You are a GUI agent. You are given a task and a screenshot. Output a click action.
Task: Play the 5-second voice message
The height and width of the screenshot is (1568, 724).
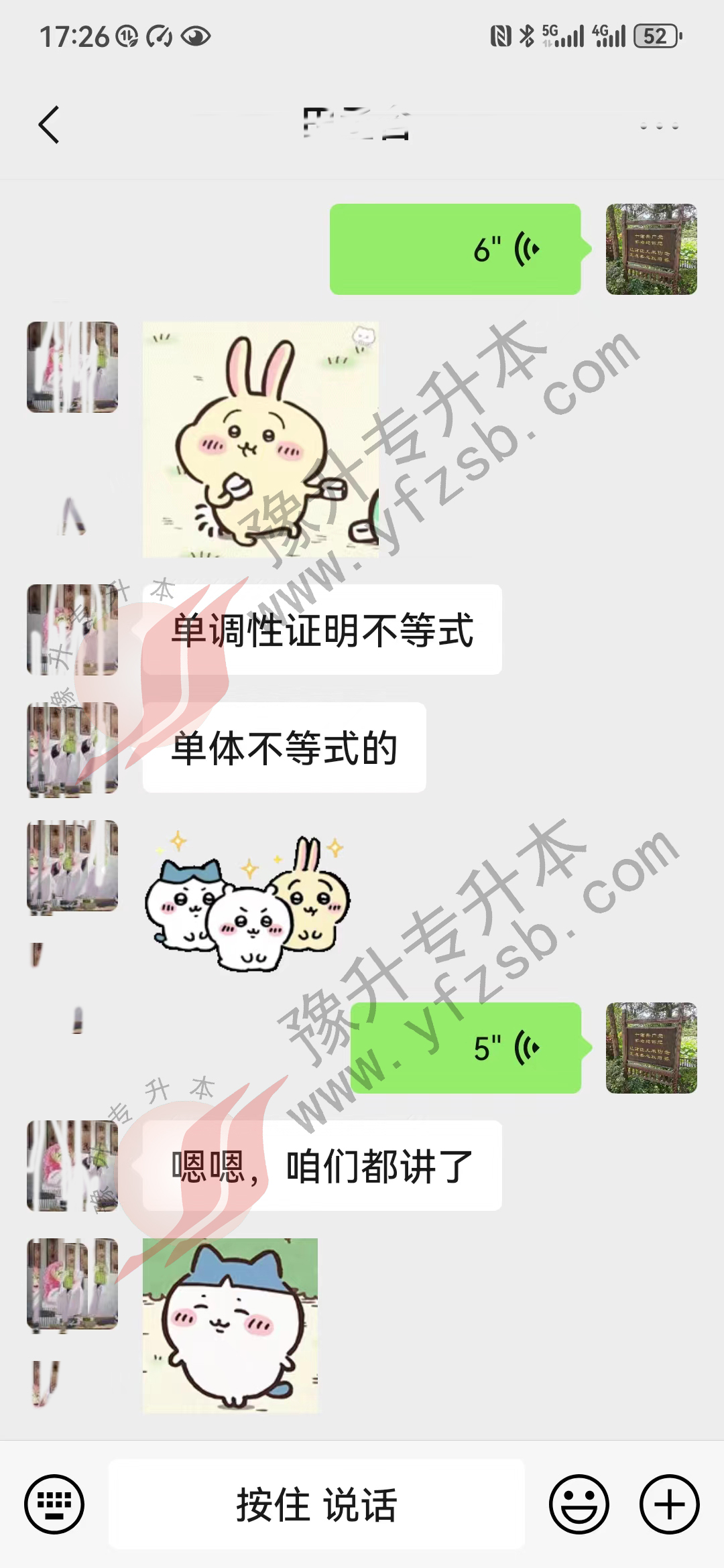tap(466, 1048)
